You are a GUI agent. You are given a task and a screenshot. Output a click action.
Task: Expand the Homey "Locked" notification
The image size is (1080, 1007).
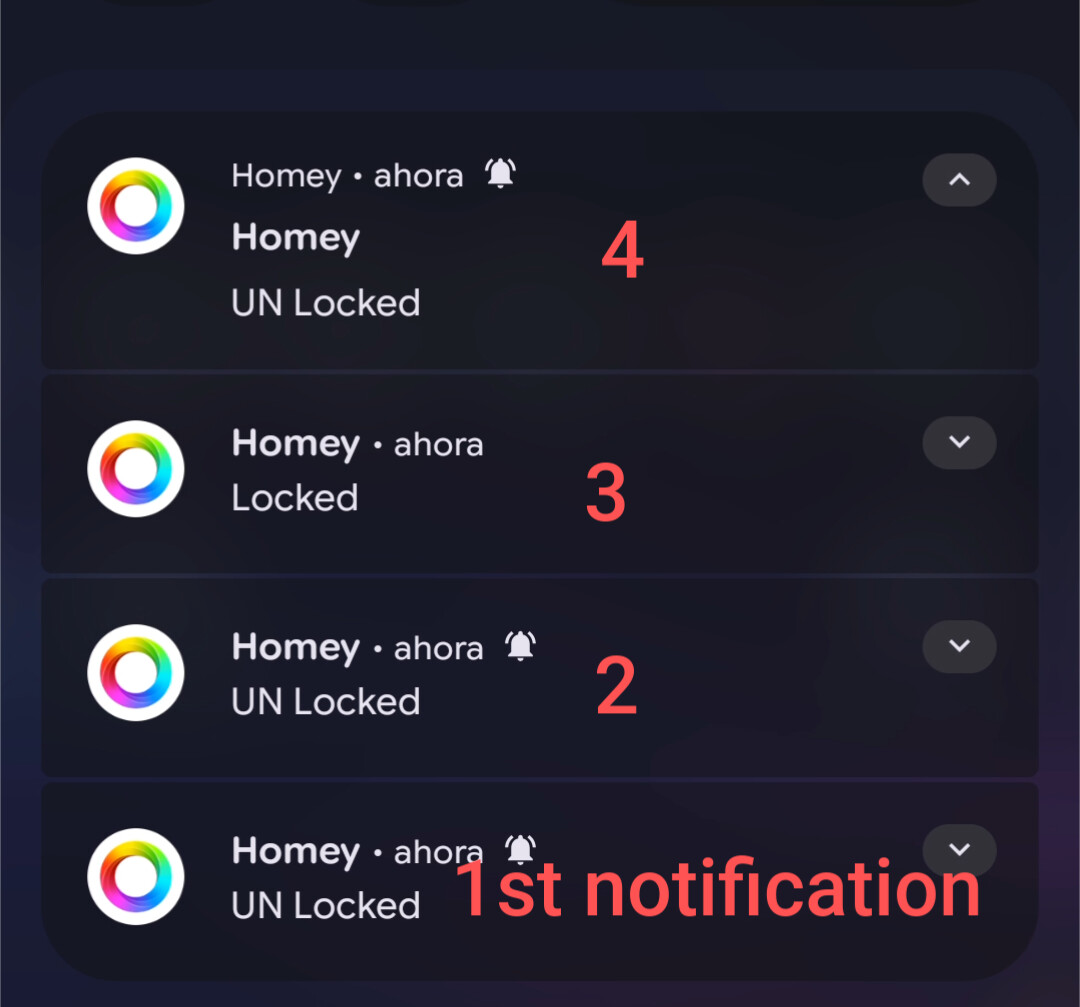[x=959, y=442]
